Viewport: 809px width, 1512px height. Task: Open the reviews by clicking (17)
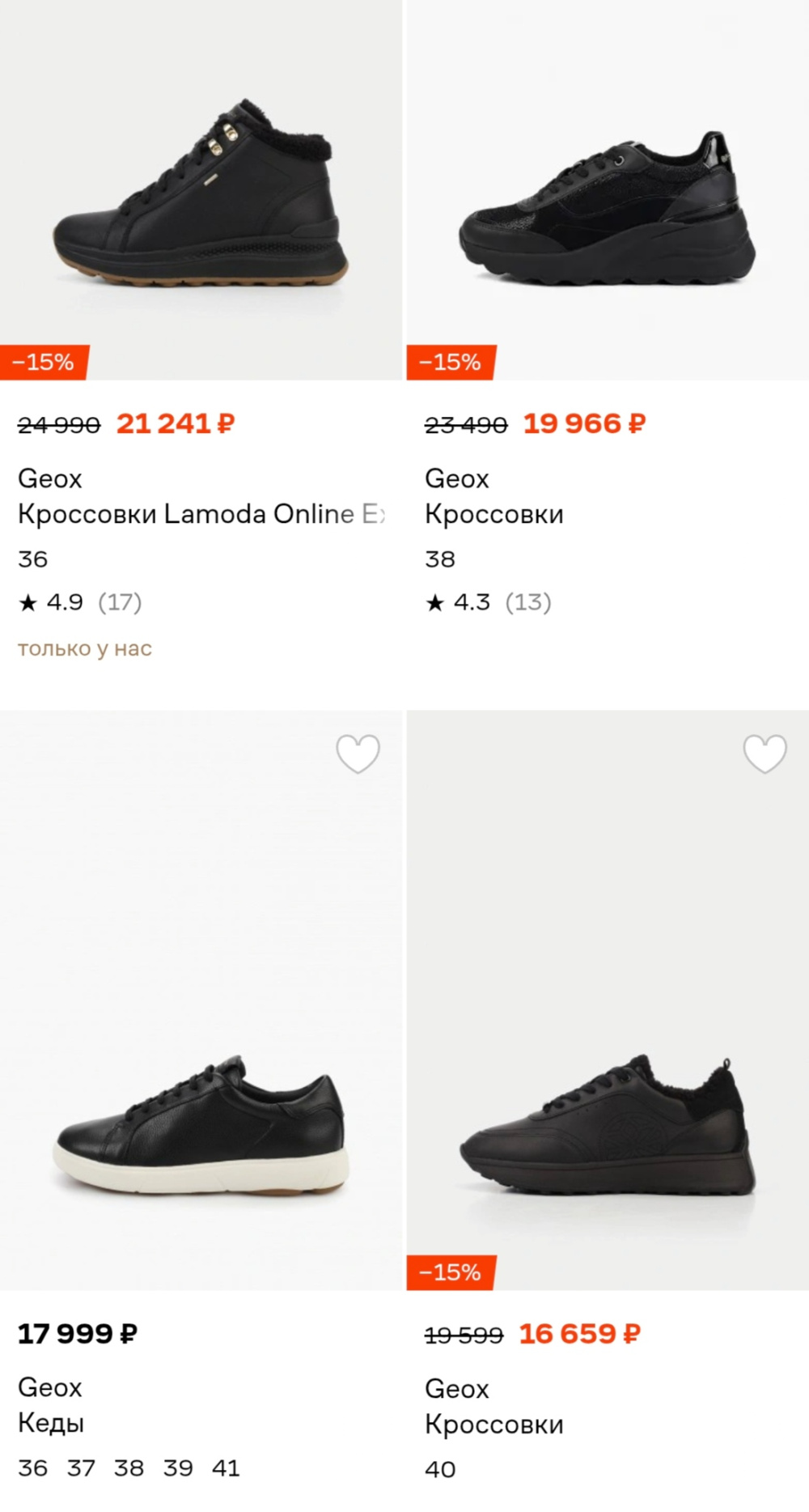120,602
